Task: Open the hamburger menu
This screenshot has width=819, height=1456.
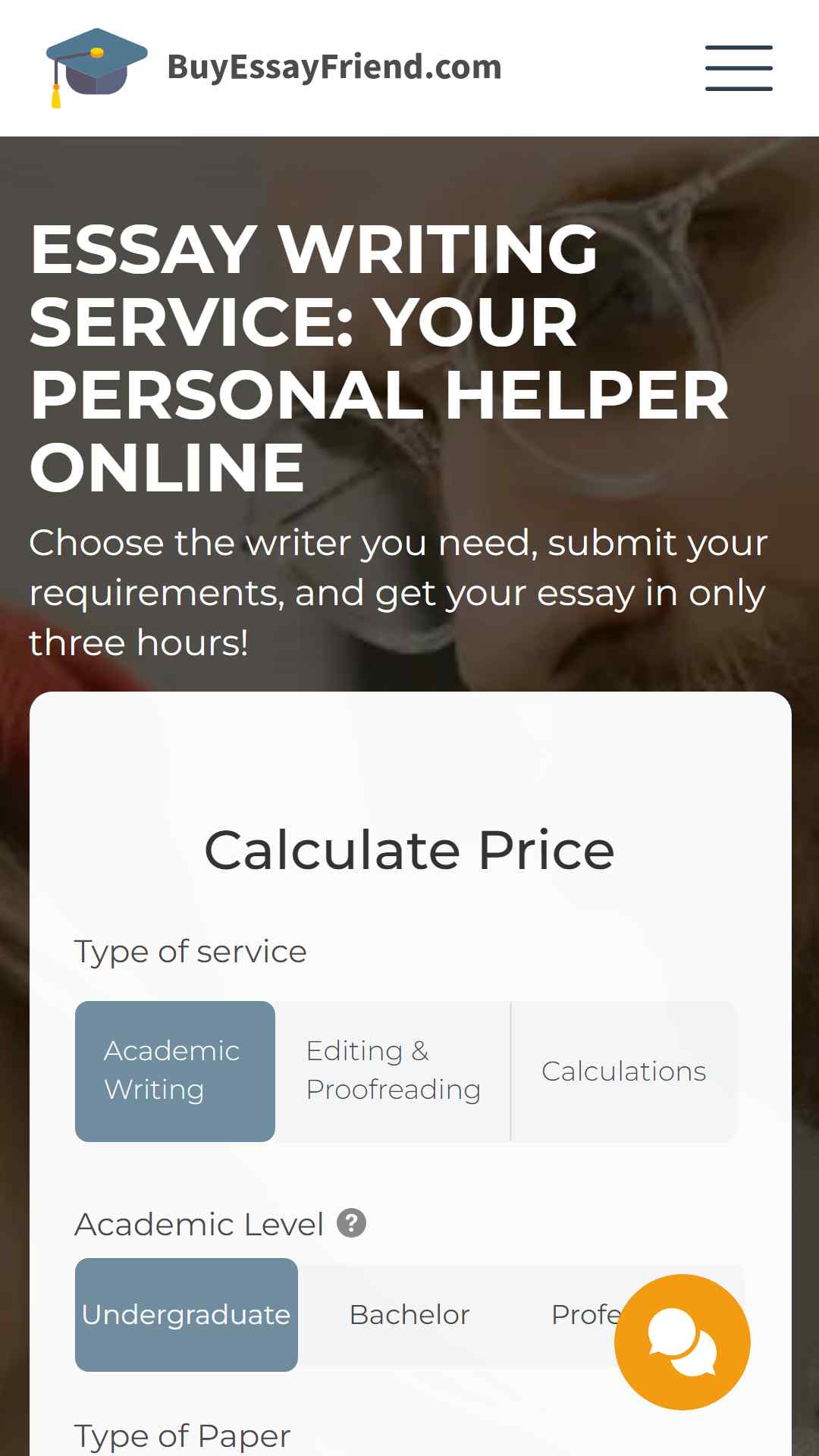Action: (739, 68)
